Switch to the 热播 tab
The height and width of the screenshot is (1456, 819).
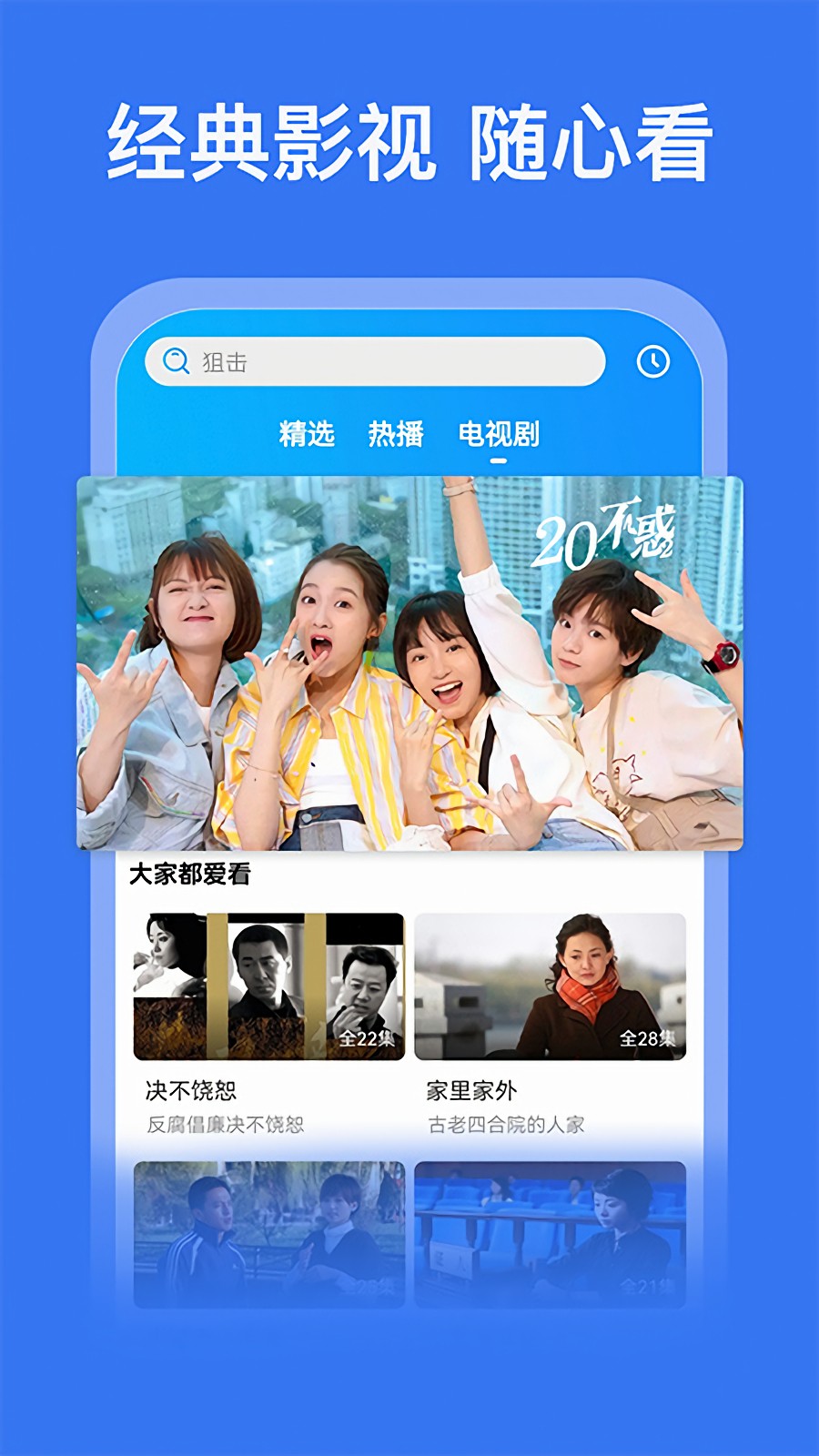[x=399, y=435]
